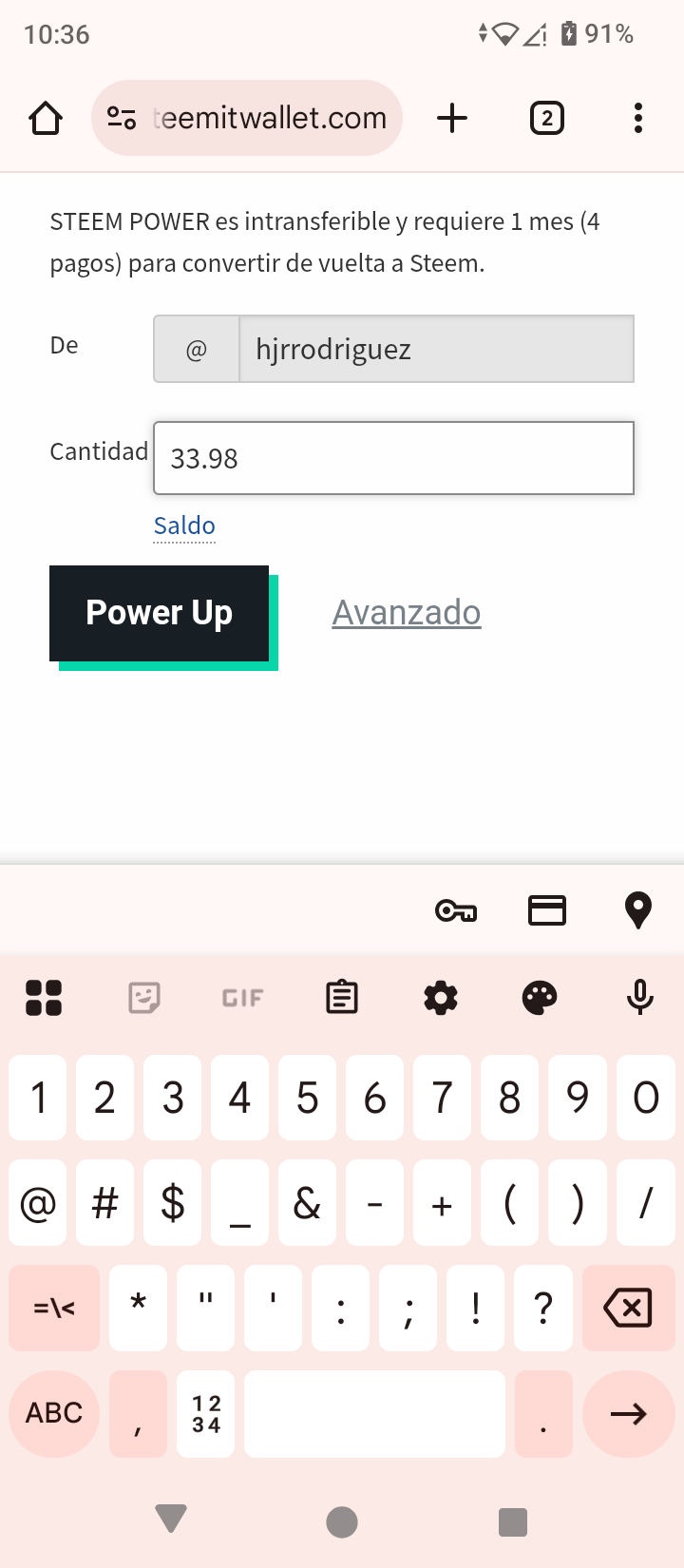Open saved passwords key icon

tap(456, 911)
